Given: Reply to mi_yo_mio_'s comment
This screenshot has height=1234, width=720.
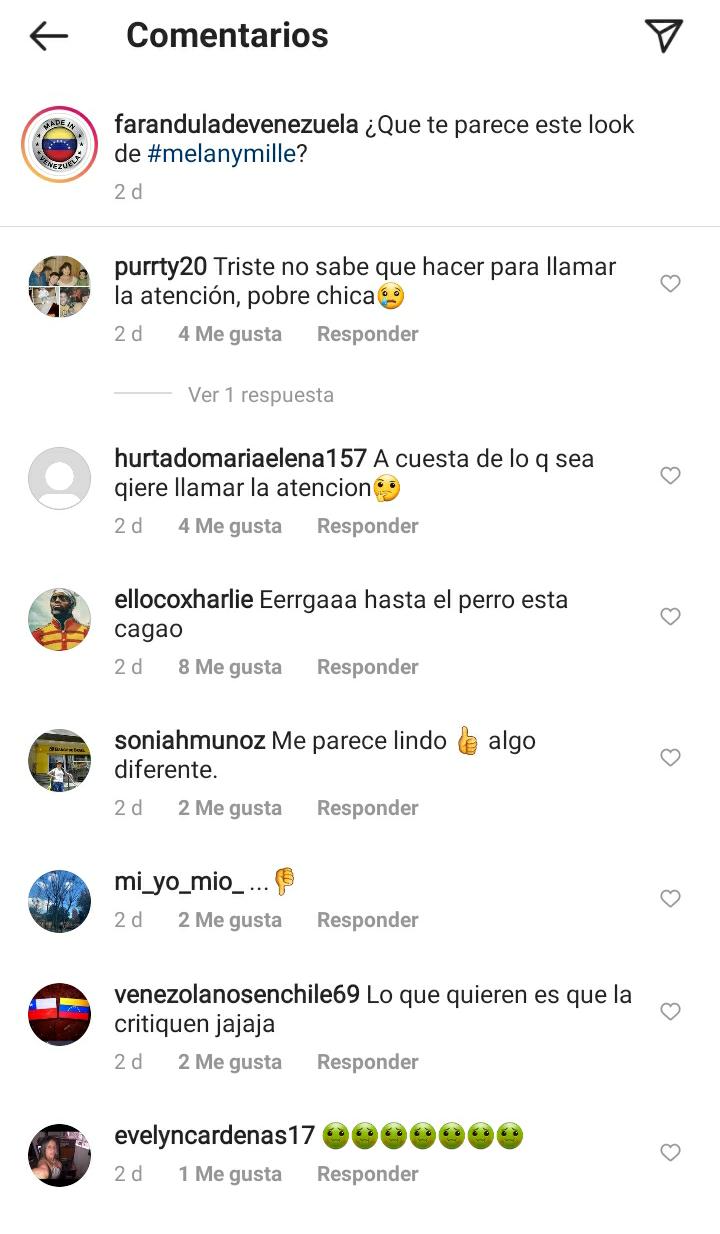Looking at the screenshot, I should tap(367, 920).
